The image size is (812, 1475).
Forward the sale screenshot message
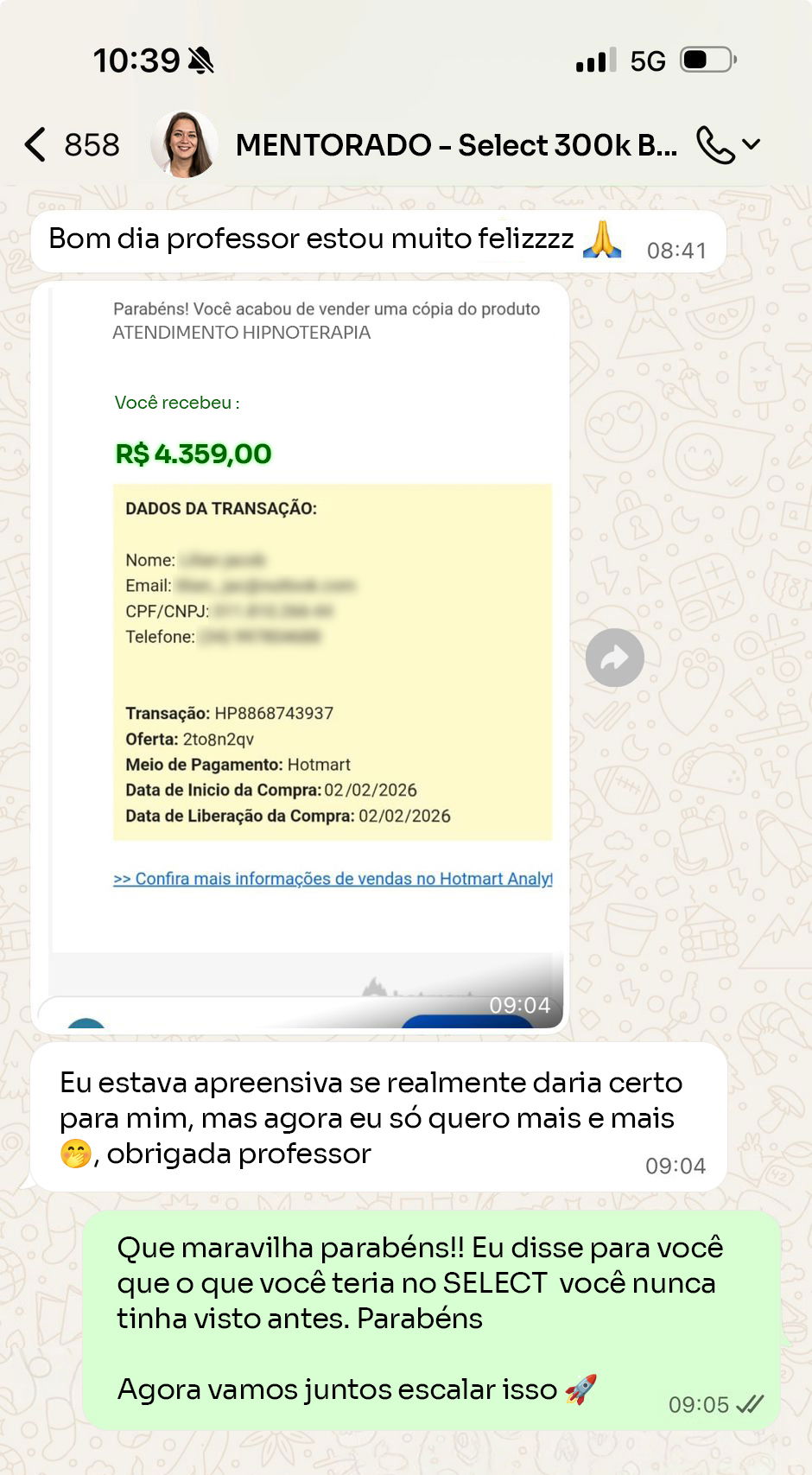pyautogui.click(x=614, y=658)
